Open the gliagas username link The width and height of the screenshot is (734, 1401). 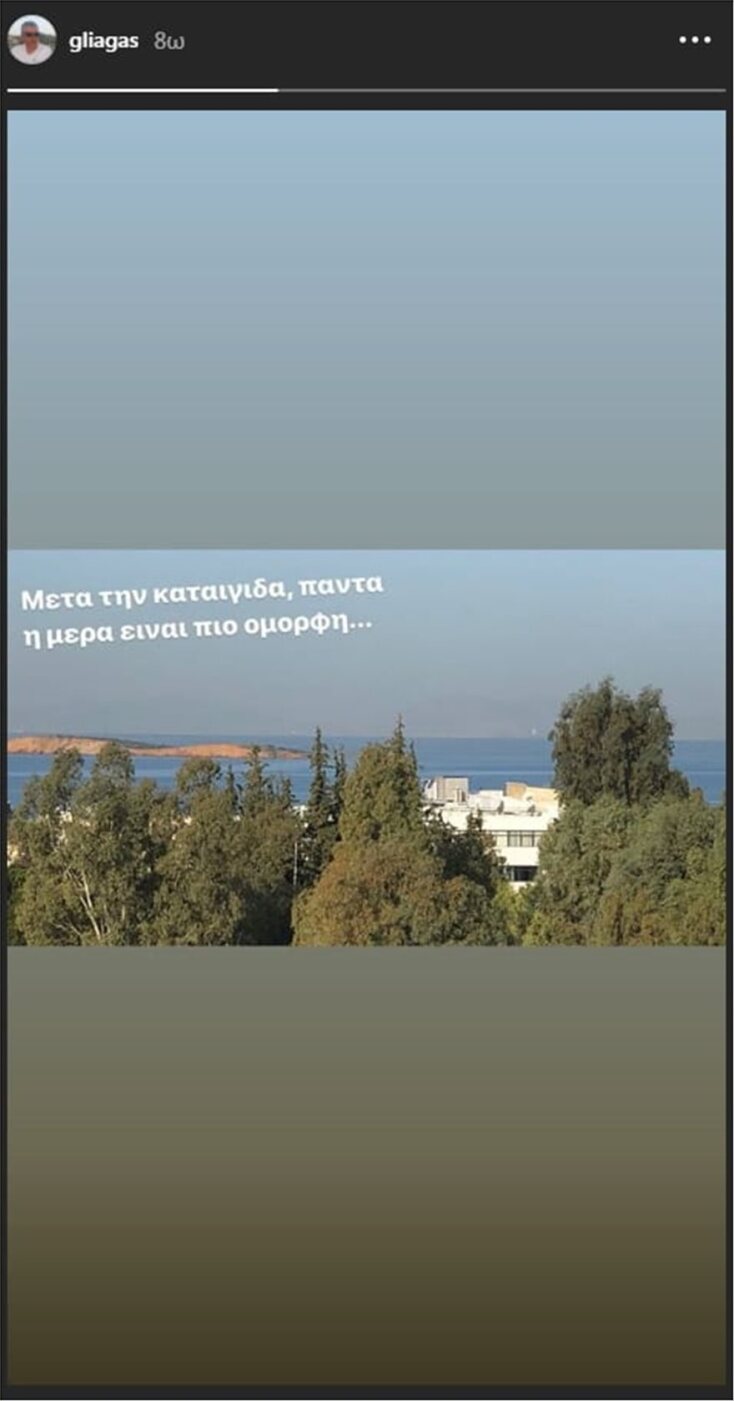coord(104,41)
